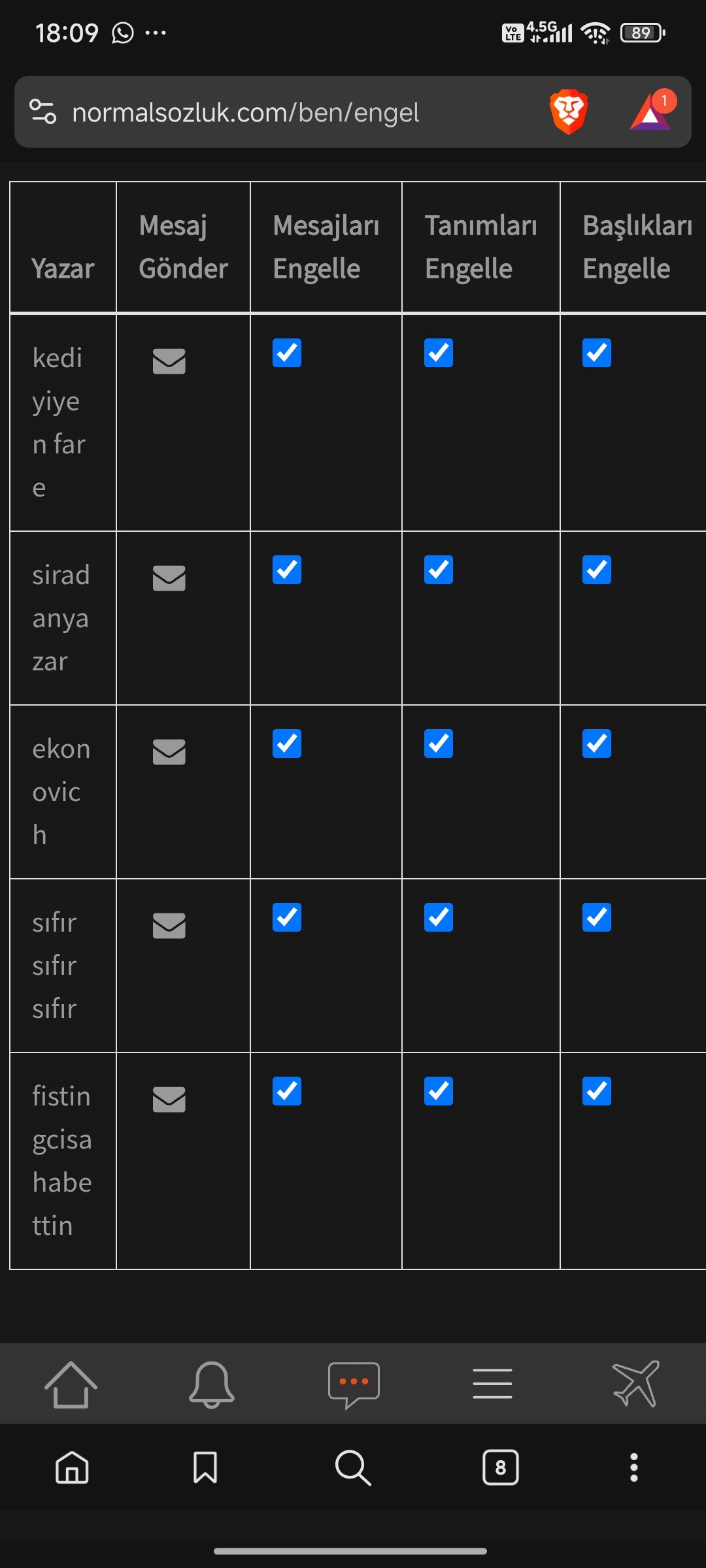Open the notifications bell
The height and width of the screenshot is (1568, 706).
(x=212, y=1384)
